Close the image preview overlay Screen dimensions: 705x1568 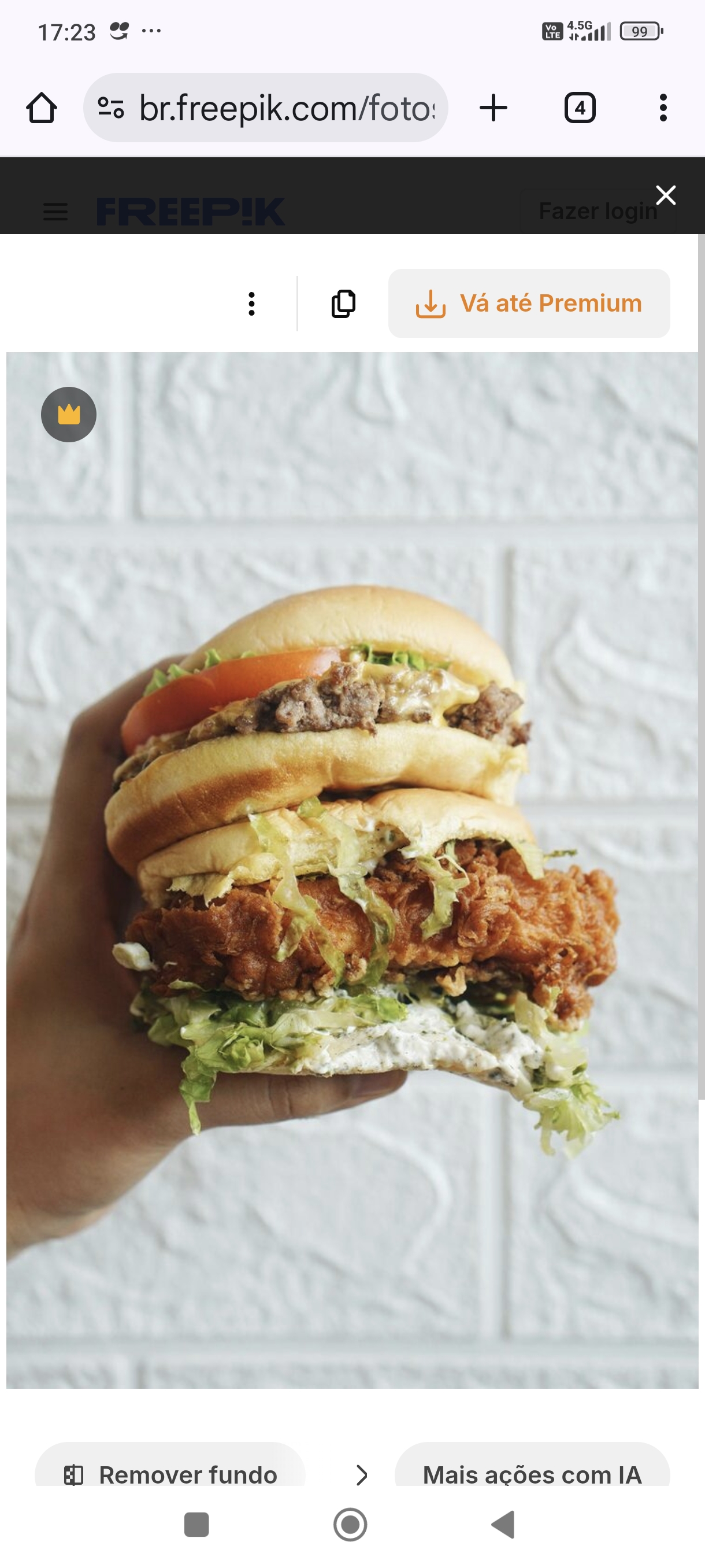[666, 195]
